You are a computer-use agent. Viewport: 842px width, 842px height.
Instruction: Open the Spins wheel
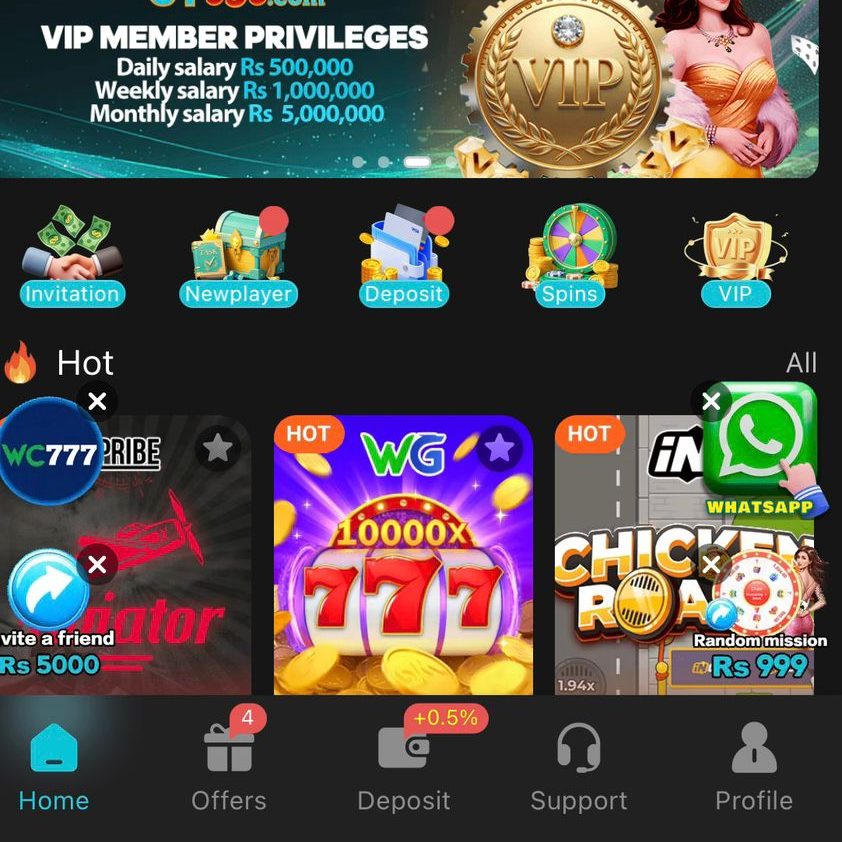point(569,254)
